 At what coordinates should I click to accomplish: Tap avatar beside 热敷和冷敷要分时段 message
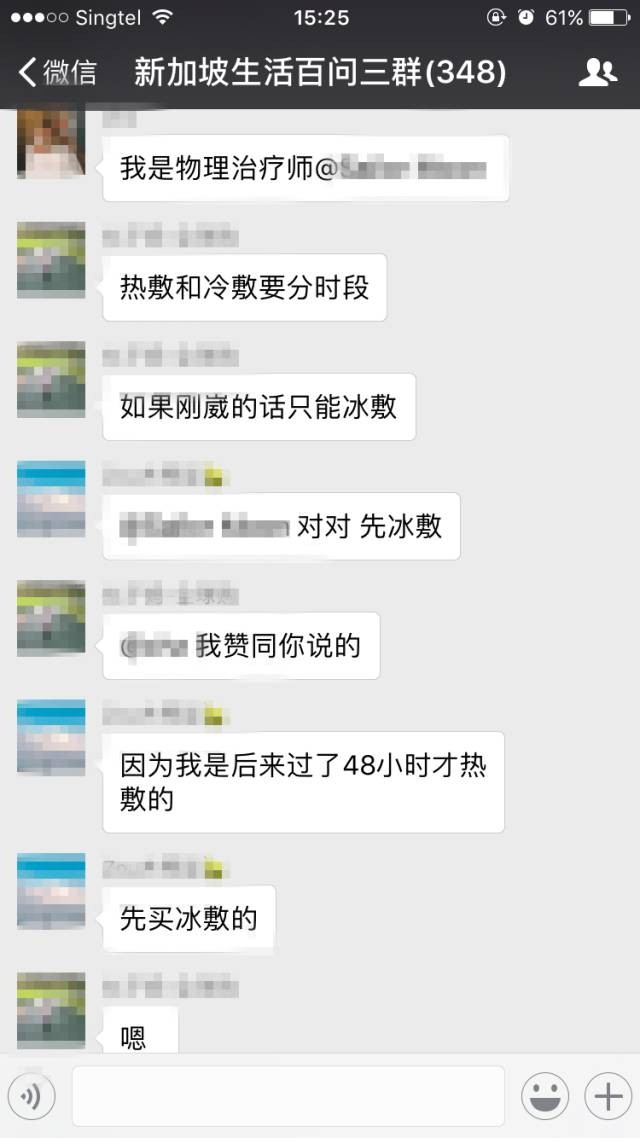[x=51, y=261]
